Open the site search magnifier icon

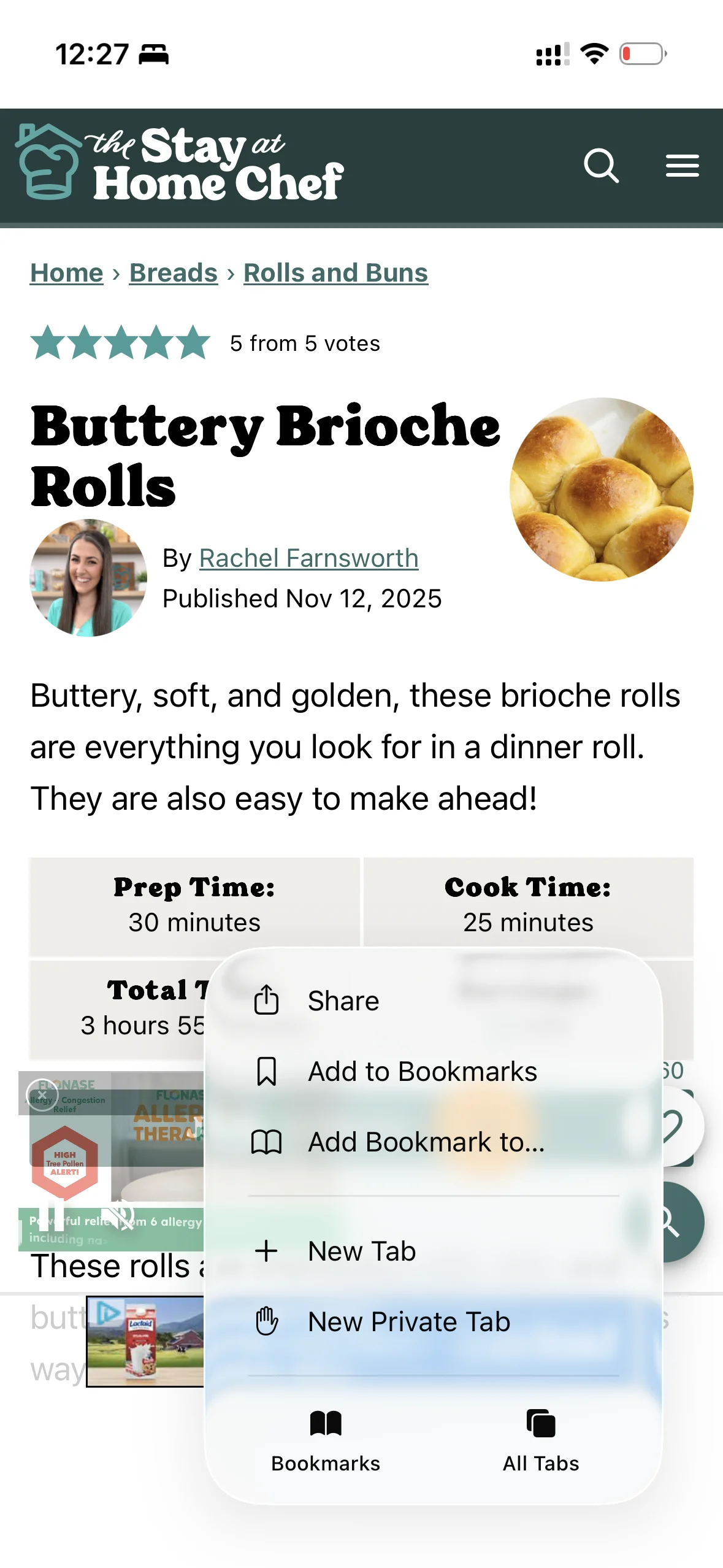click(x=602, y=166)
